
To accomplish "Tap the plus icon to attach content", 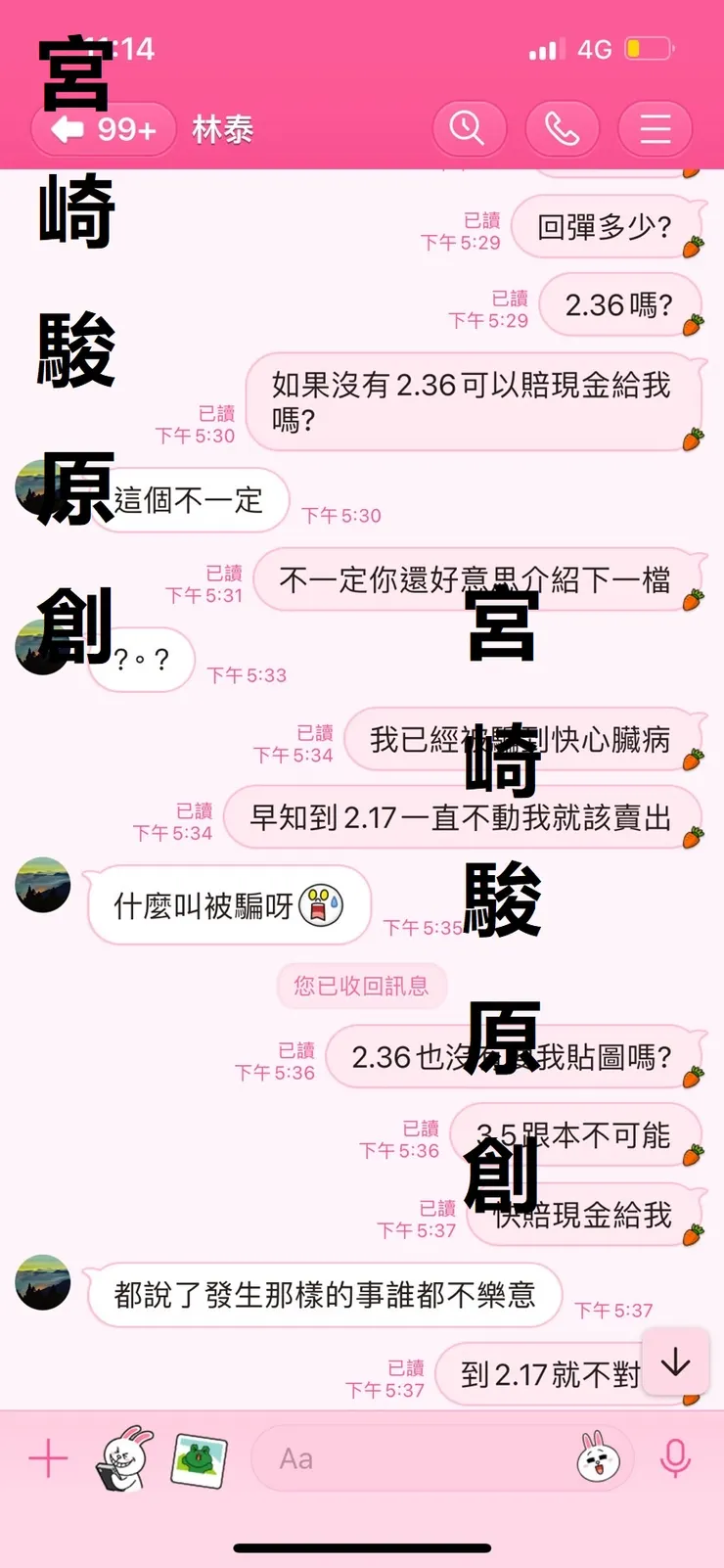I will pyautogui.click(x=48, y=1457).
